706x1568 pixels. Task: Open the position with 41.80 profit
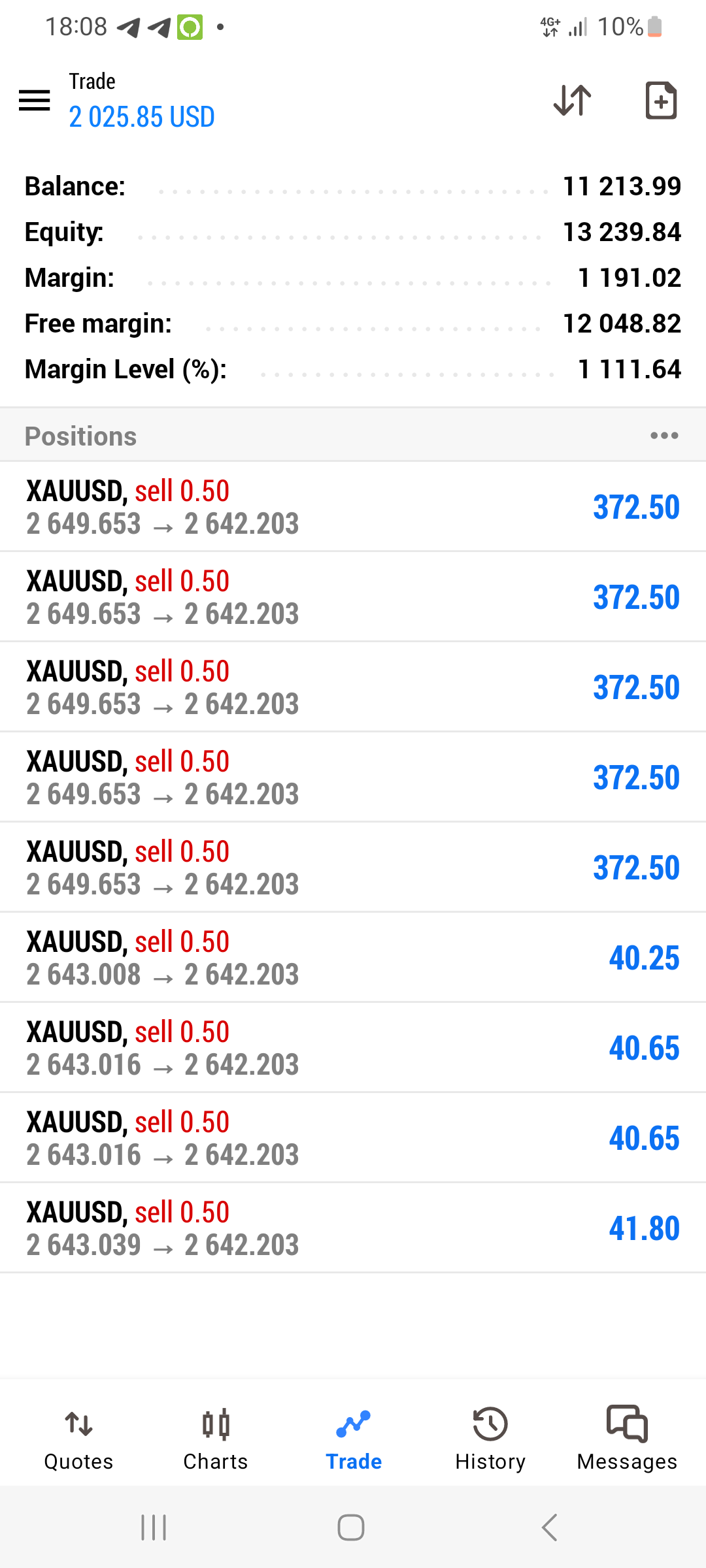[353, 1228]
